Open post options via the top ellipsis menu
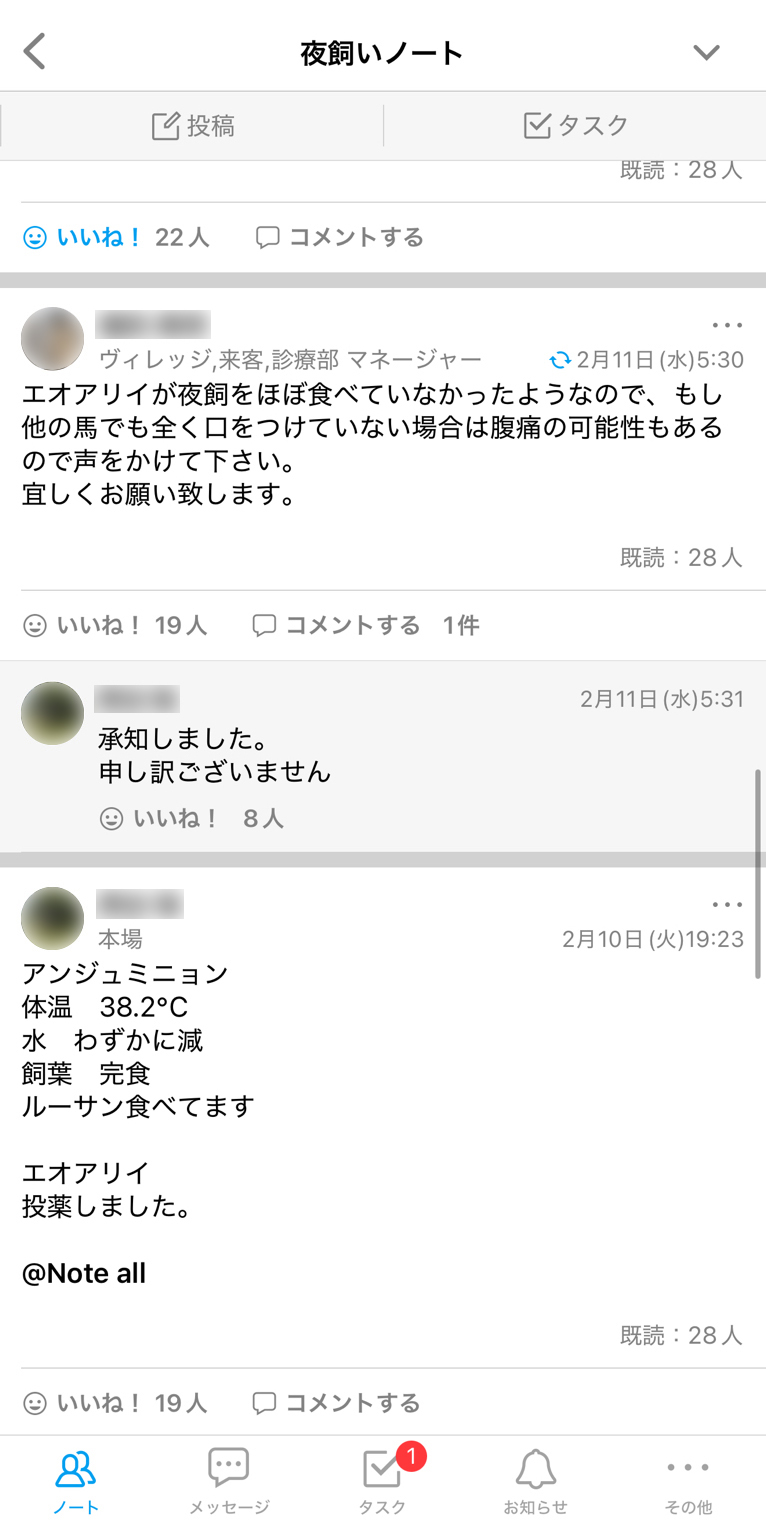 pos(727,324)
